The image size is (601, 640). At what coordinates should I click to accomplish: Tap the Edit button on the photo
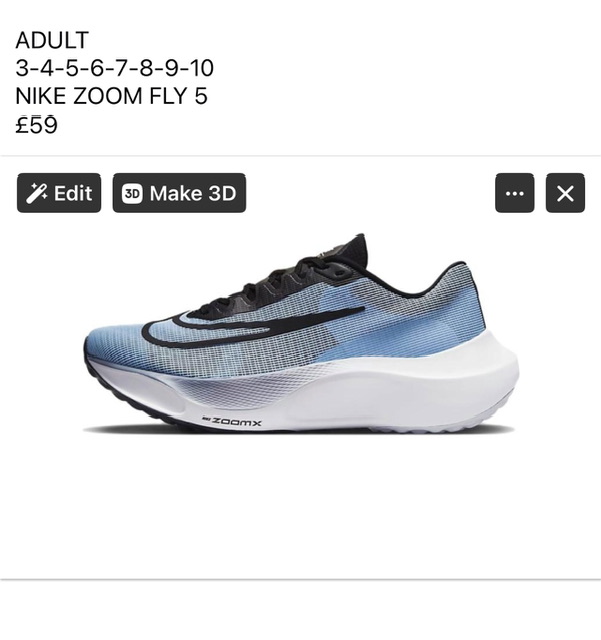click(59, 193)
